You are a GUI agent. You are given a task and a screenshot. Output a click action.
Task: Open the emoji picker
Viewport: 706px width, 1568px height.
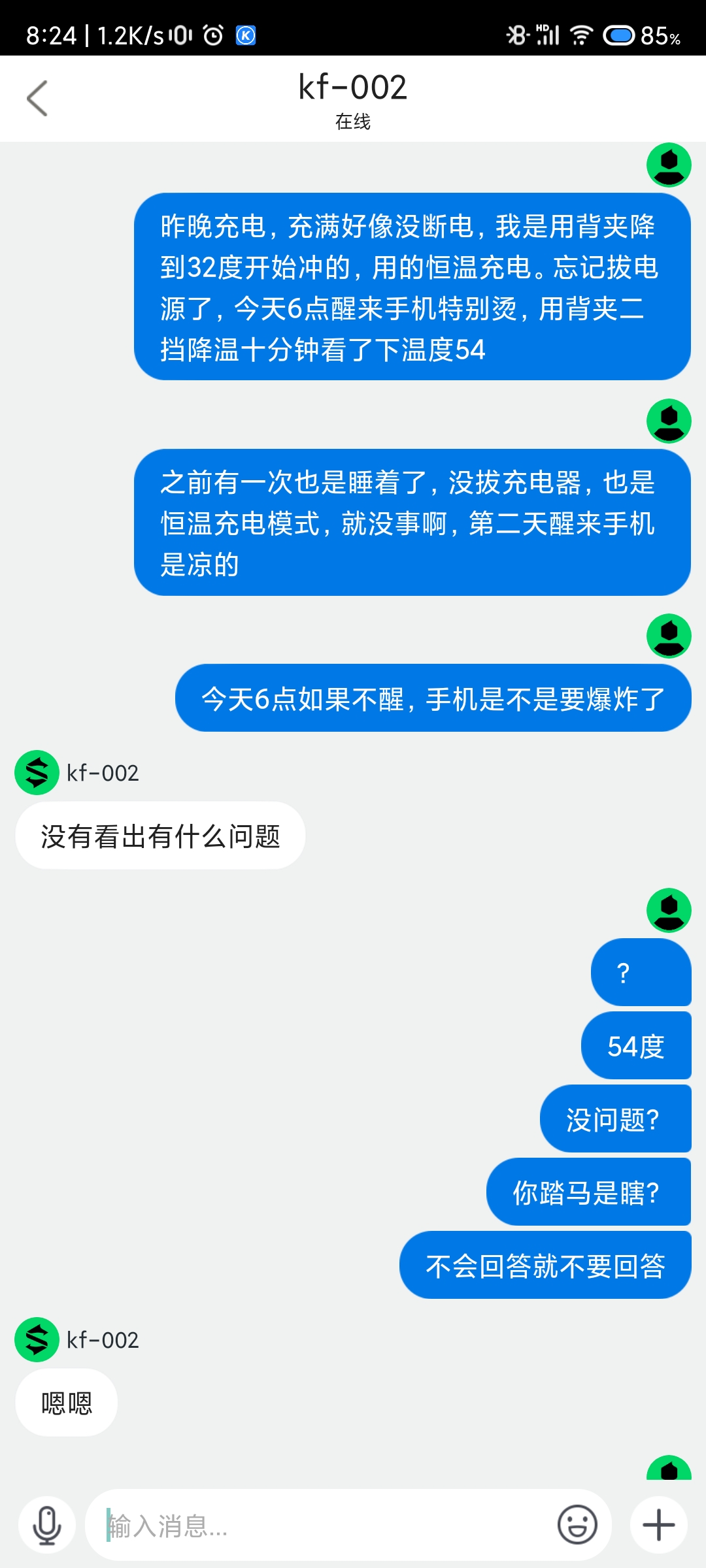pyautogui.click(x=577, y=1525)
